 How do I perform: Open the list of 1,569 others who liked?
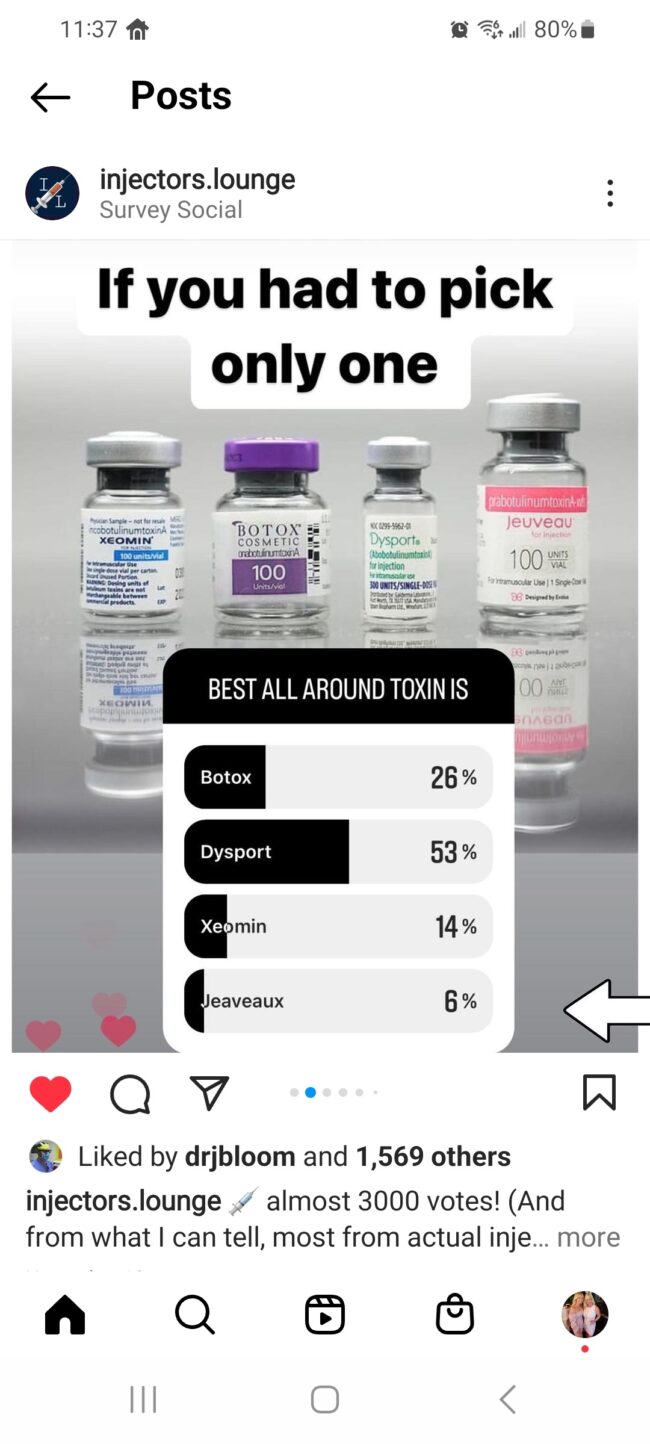[433, 1157]
